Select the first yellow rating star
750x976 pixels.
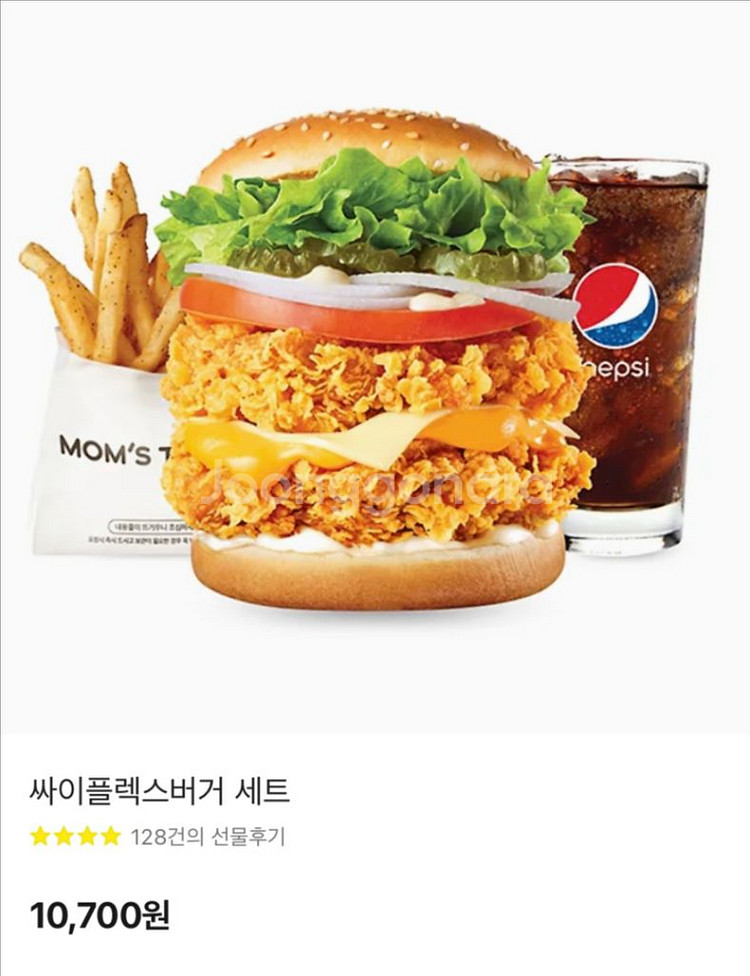(x=40, y=835)
